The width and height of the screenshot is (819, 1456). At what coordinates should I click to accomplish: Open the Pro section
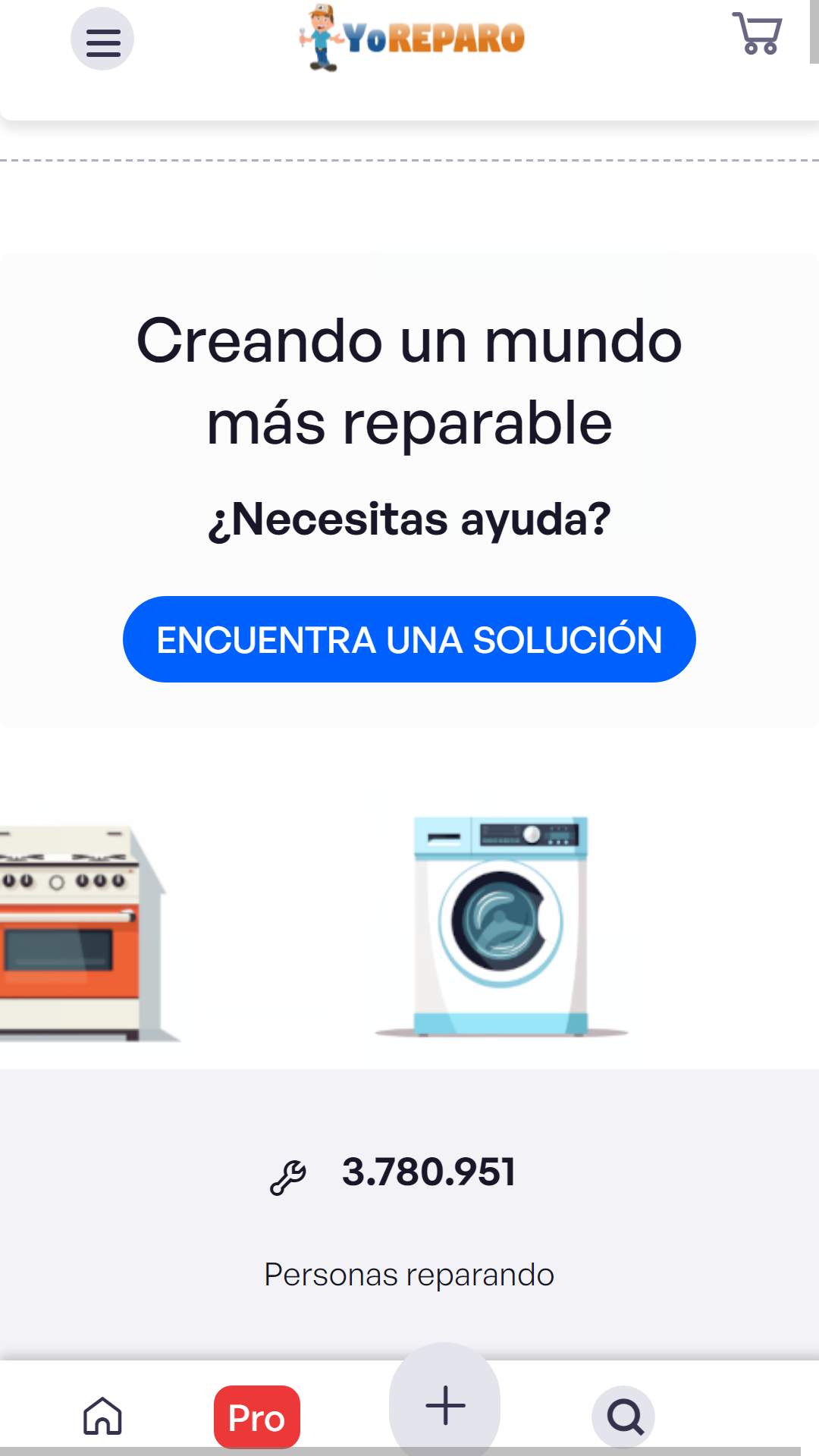[x=256, y=1417]
